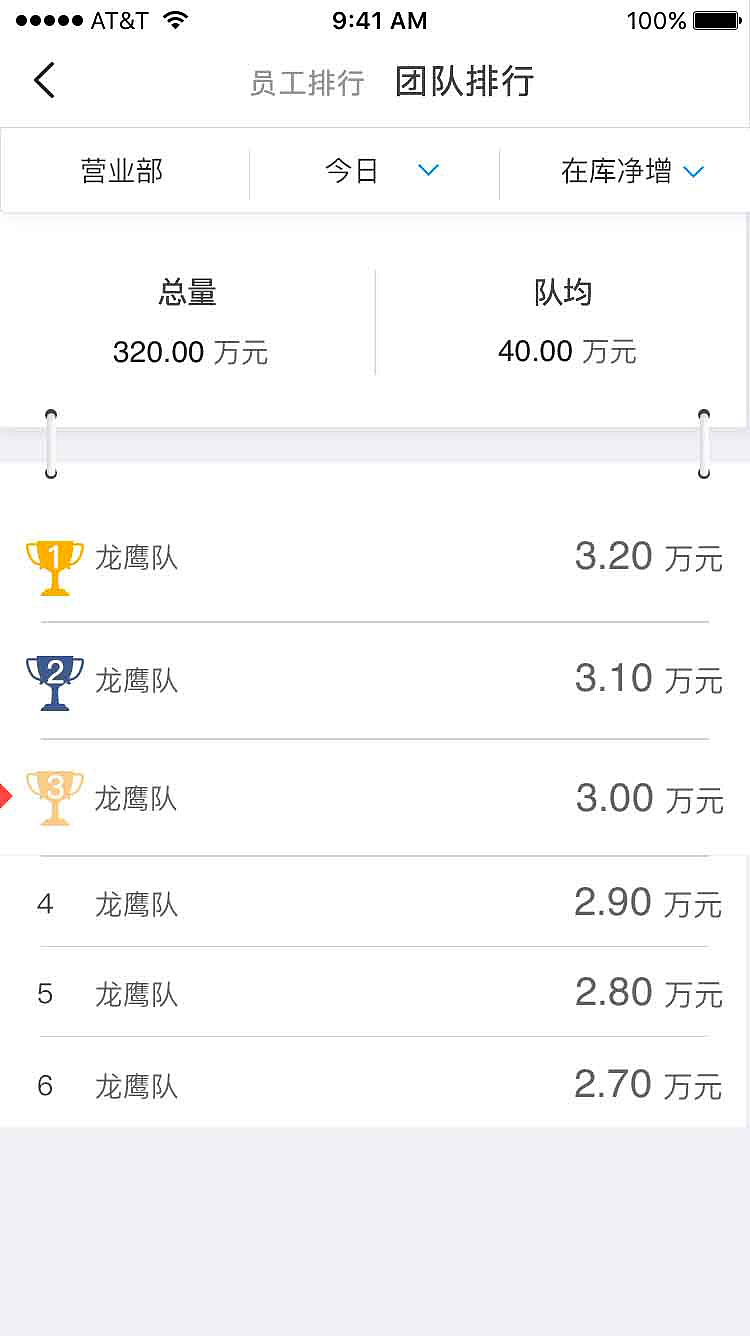This screenshot has width=750, height=1336.
Task: Click the bronze trophy icon for rank 3
Action: coord(54,797)
